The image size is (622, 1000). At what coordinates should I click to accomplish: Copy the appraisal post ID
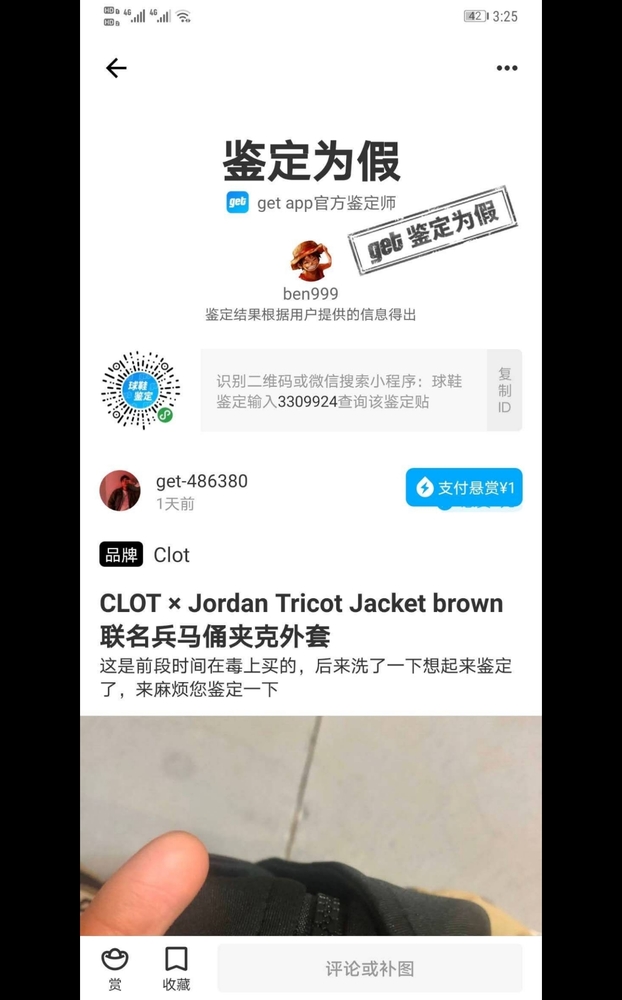[x=504, y=391]
